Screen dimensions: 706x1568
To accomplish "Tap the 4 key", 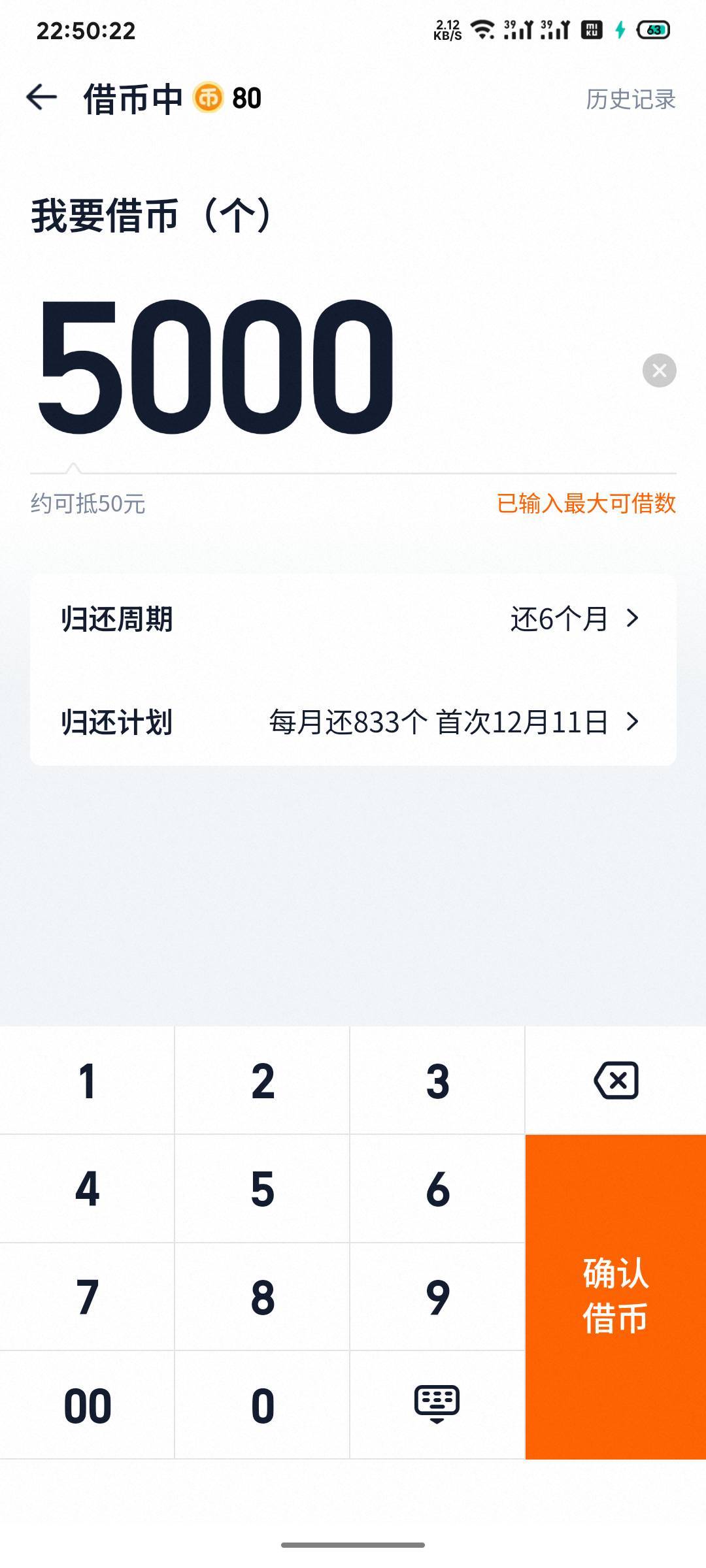I will [x=87, y=1188].
